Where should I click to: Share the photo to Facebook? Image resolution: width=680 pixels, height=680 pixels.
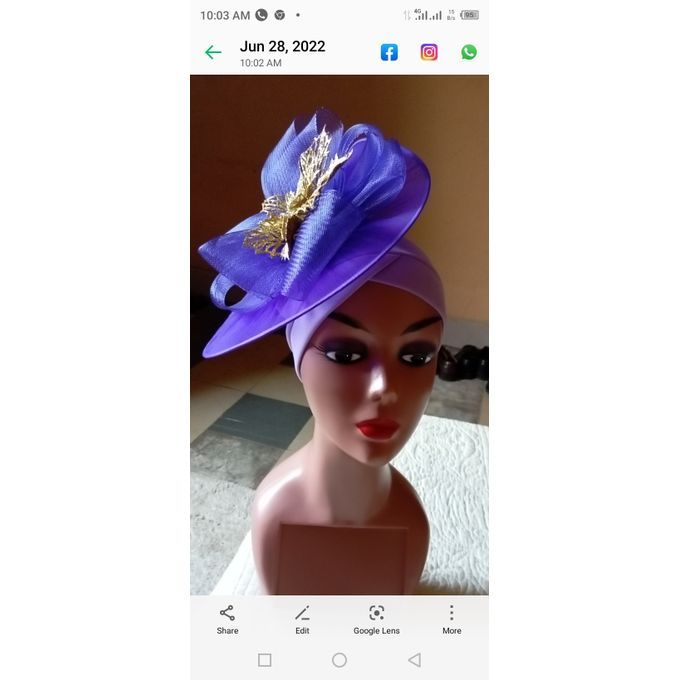click(389, 53)
